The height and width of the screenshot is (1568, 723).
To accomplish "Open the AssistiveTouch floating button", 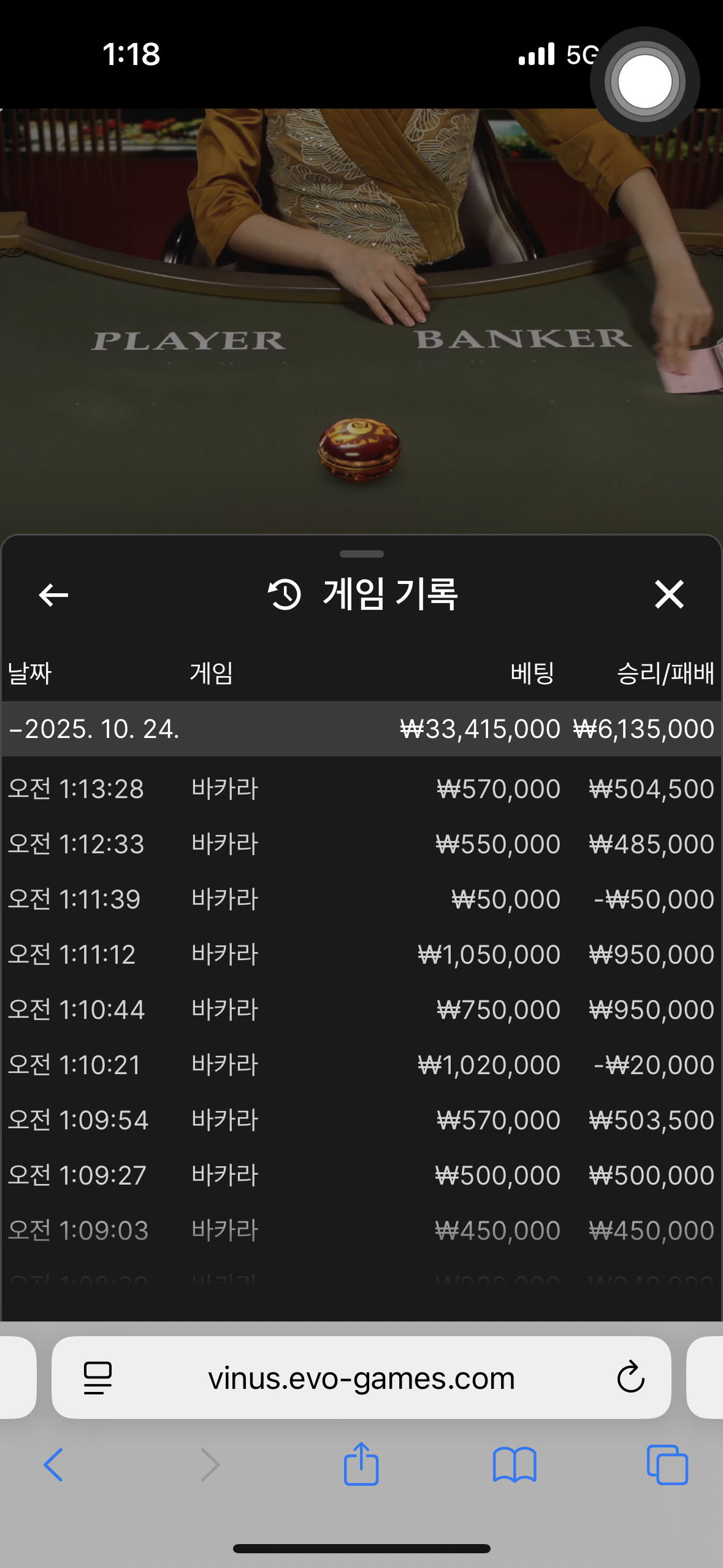I will 645,82.
